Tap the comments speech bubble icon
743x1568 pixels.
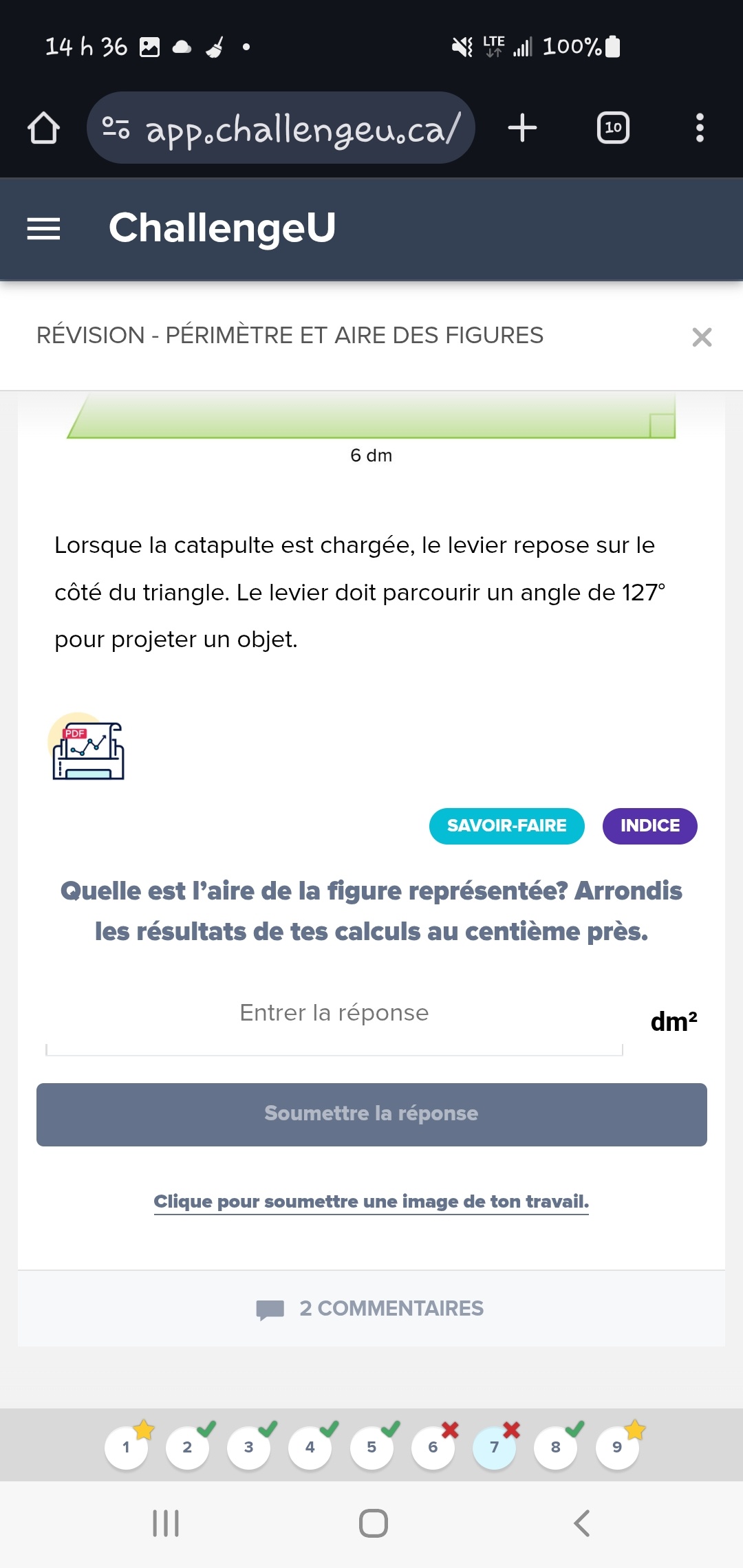pos(271,1308)
